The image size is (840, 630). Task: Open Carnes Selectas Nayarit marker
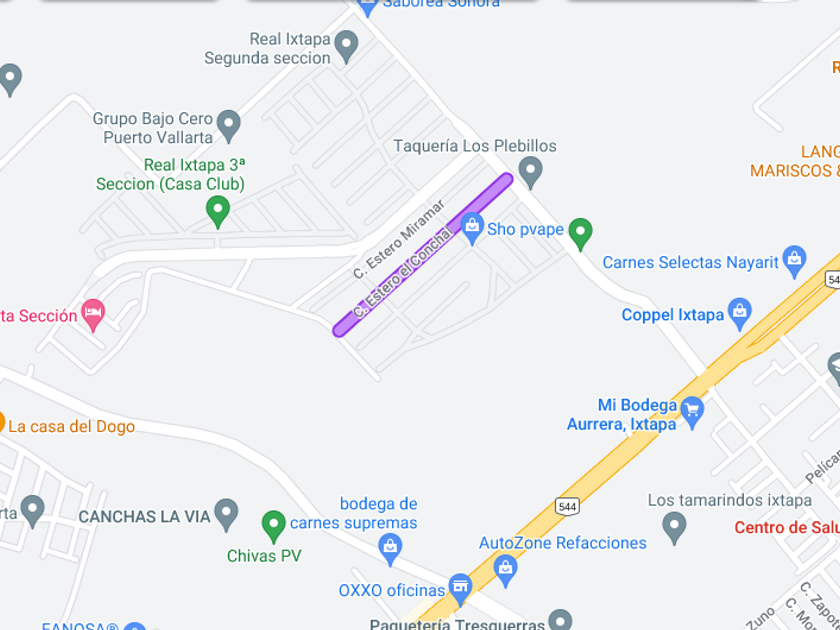tap(794, 261)
